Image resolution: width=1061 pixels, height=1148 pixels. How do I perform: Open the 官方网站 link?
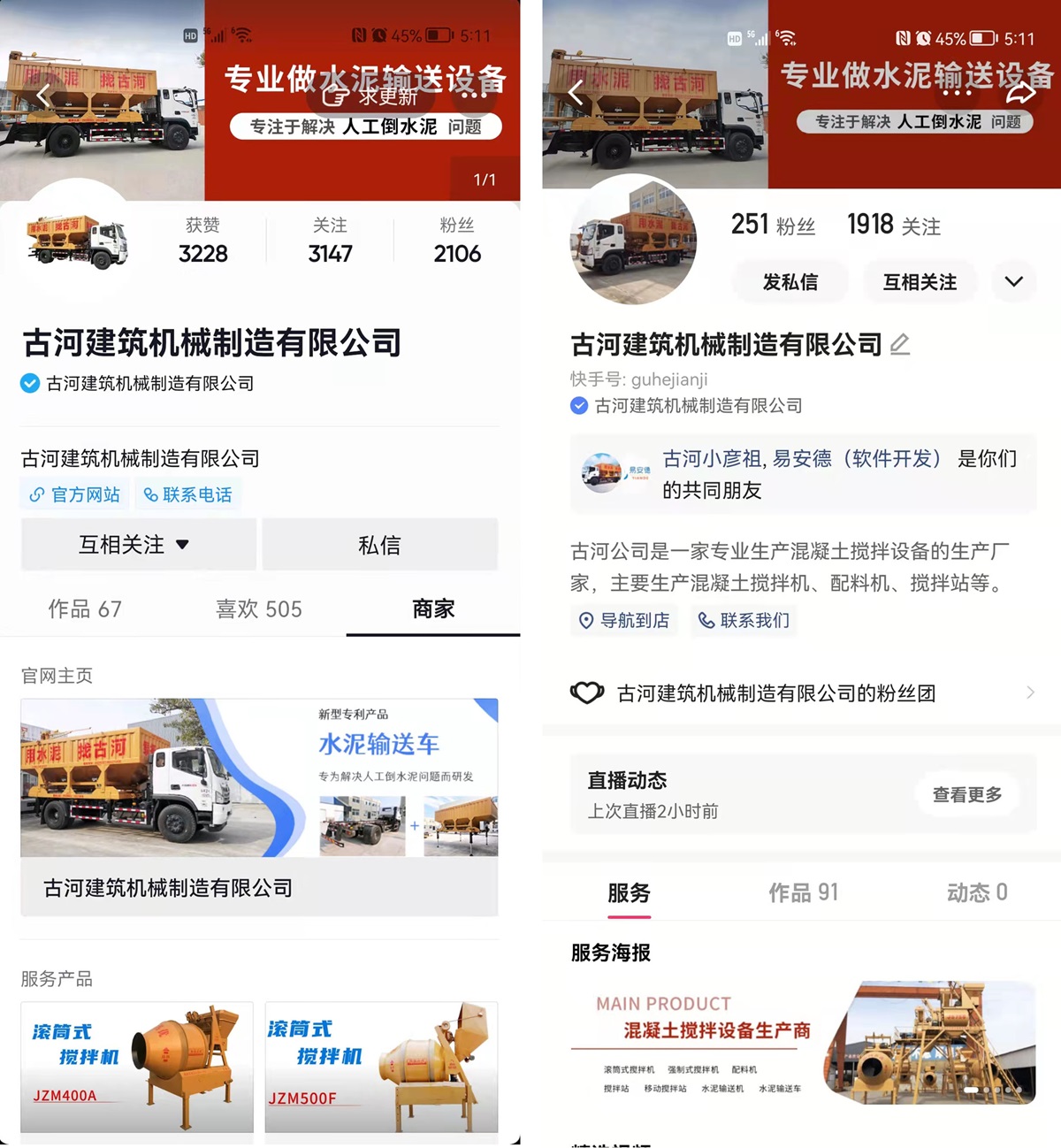pyautogui.click(x=74, y=494)
